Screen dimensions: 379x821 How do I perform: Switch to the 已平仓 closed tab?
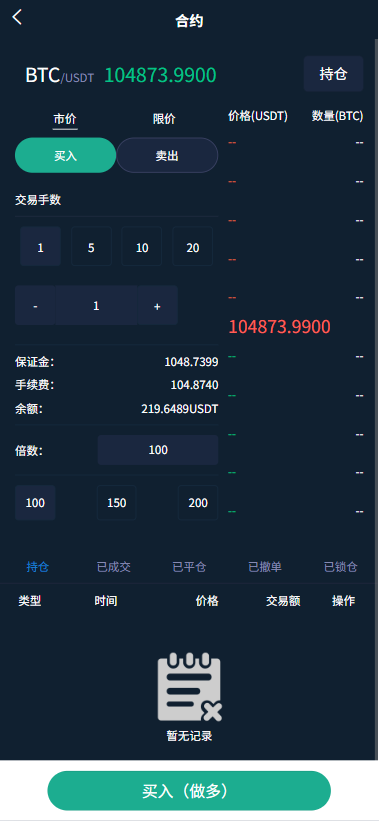click(190, 567)
